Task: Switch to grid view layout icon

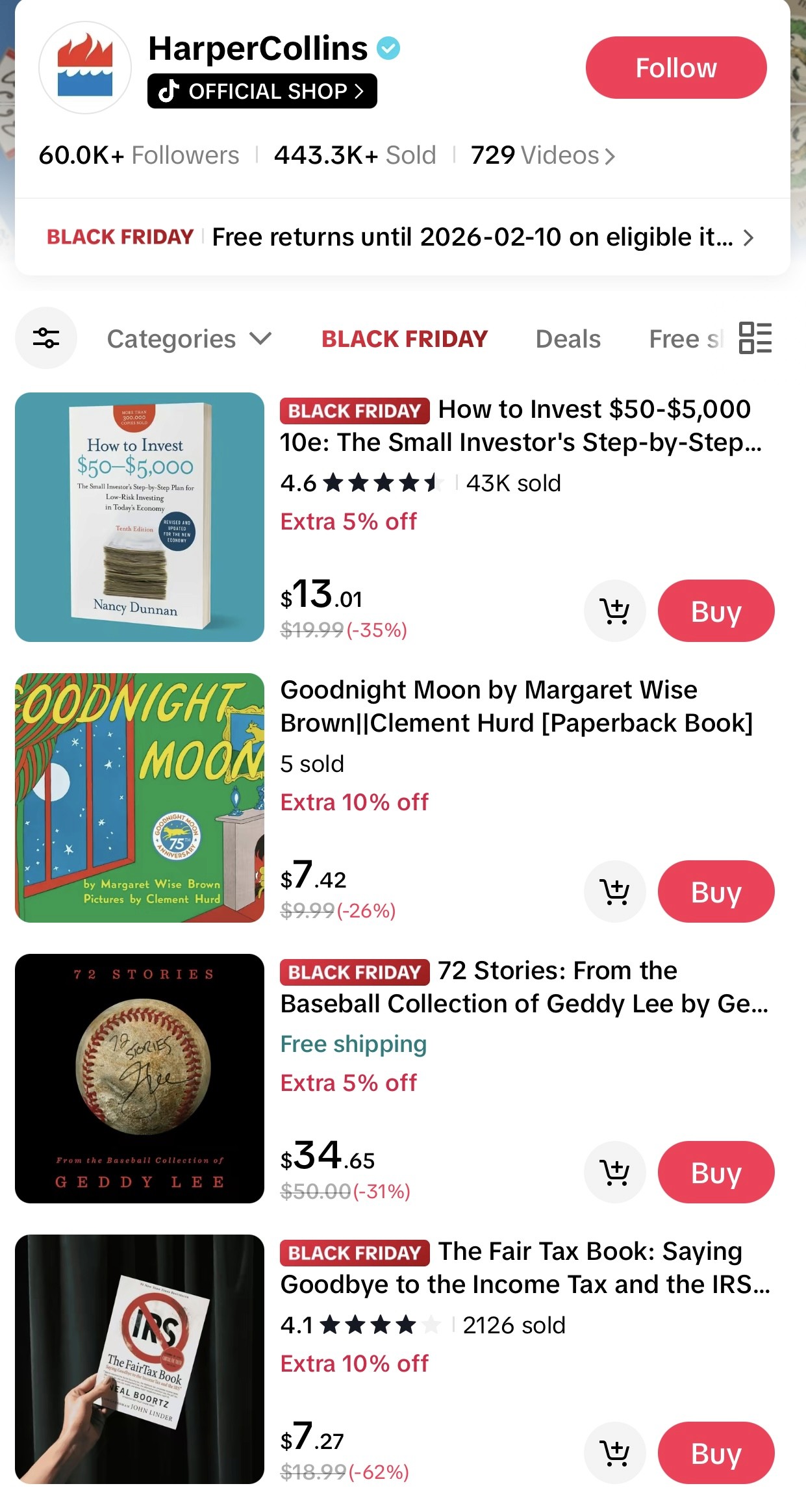Action: [x=755, y=338]
